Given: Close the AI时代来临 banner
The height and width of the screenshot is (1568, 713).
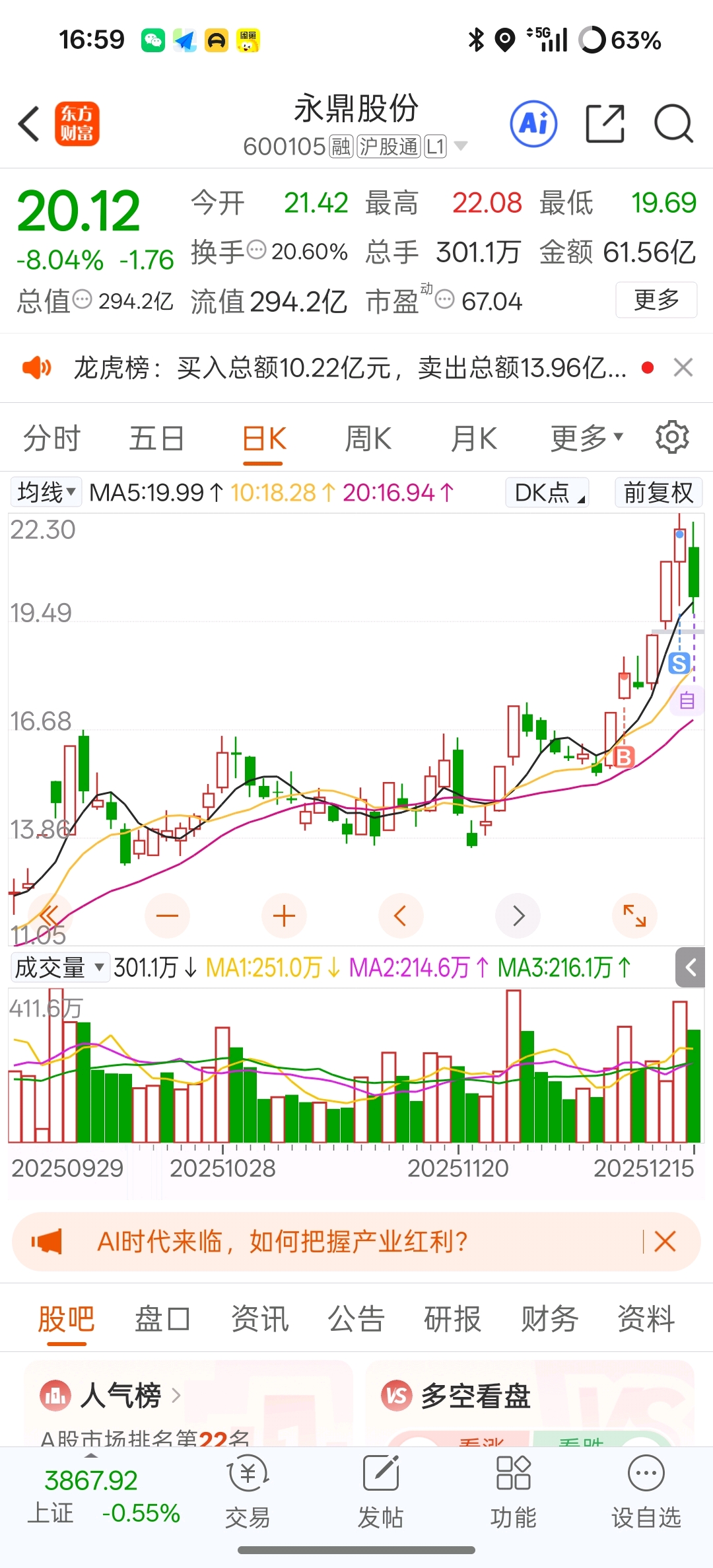Looking at the screenshot, I should coord(665,1242).
